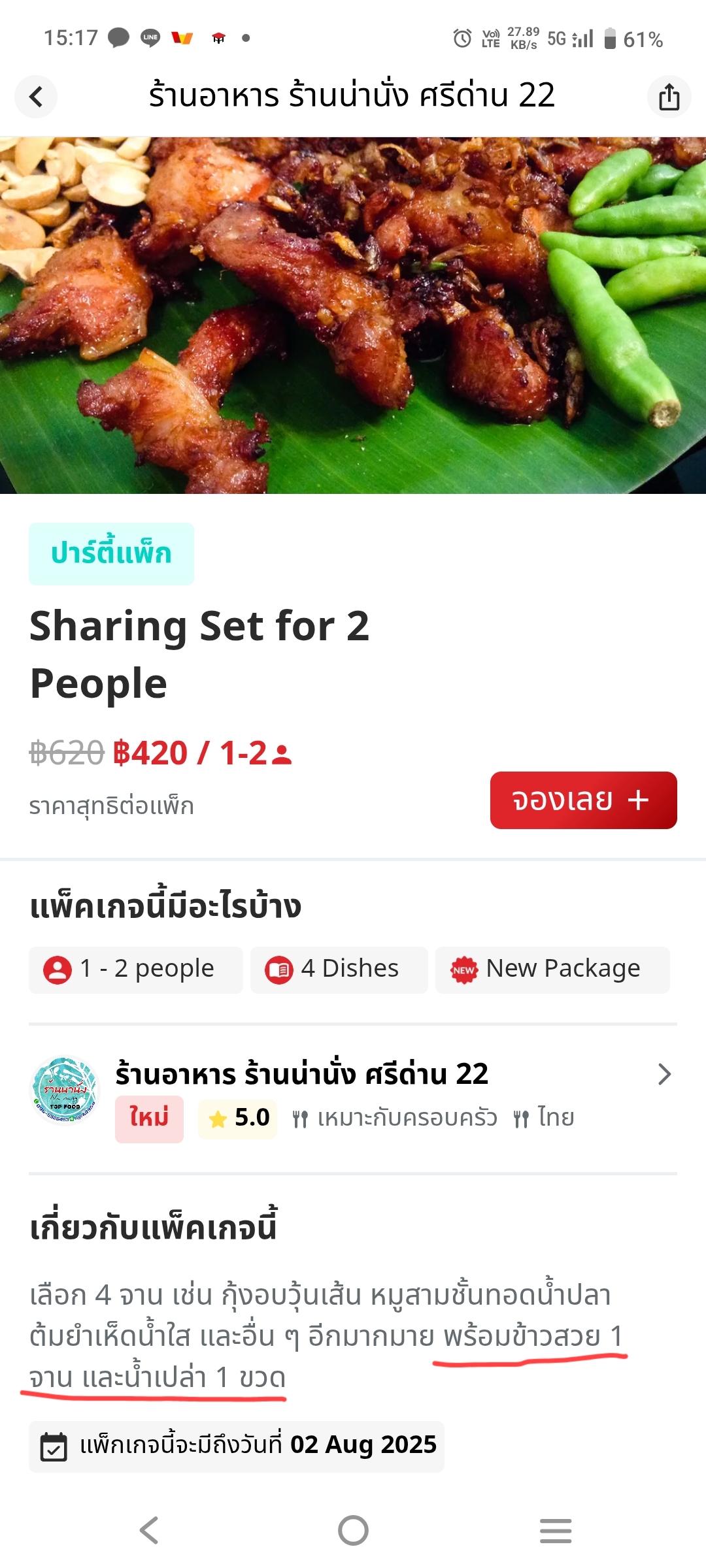Tap the ใหม่ badge next to the logo
The height and width of the screenshot is (1568, 706).
(149, 1117)
